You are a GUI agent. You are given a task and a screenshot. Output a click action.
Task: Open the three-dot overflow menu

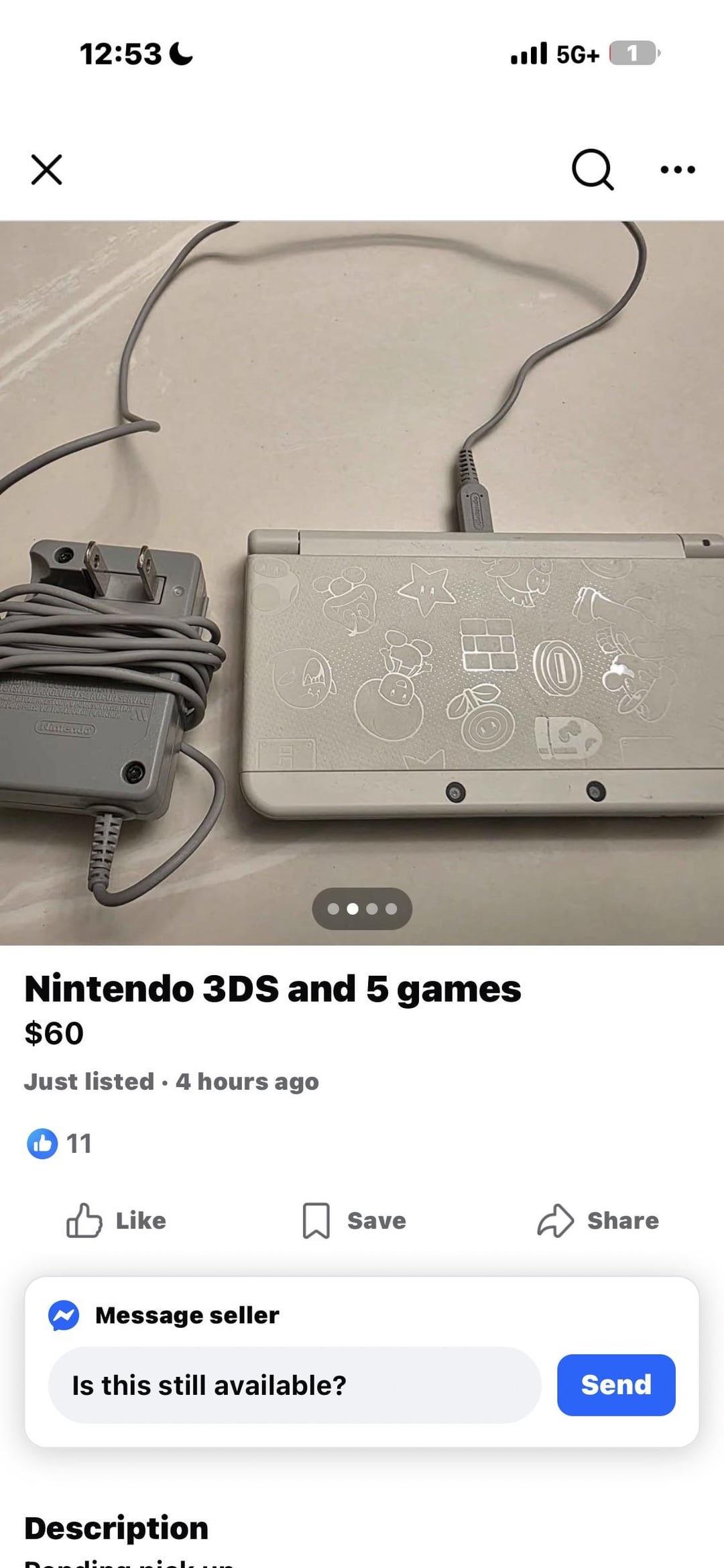(x=677, y=170)
